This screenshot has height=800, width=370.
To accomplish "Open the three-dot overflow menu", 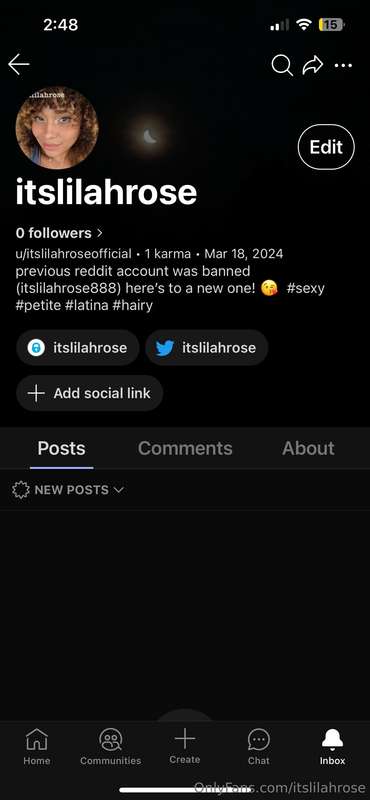I will (343, 65).
